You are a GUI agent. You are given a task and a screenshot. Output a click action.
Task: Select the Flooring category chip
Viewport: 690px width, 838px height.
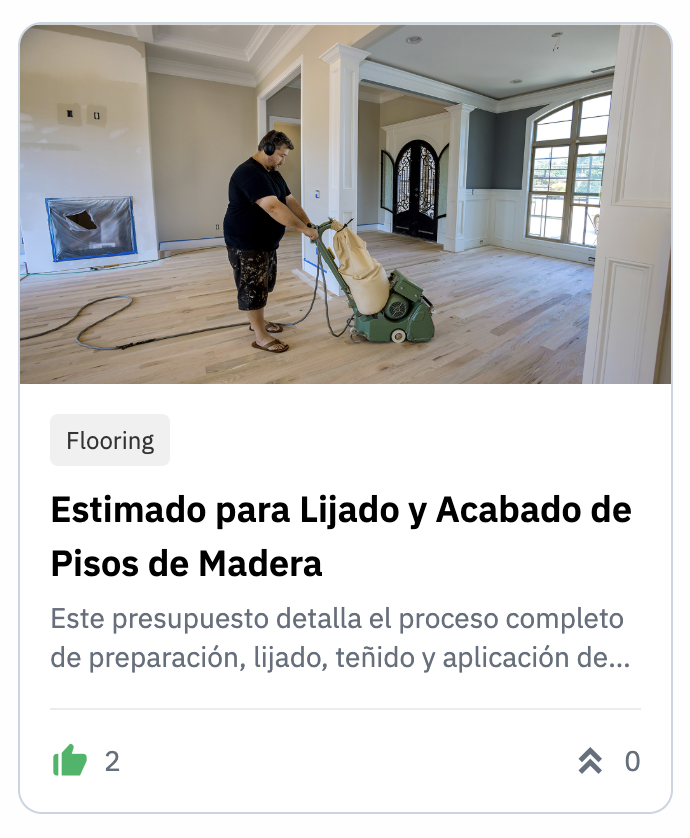[x=110, y=441]
